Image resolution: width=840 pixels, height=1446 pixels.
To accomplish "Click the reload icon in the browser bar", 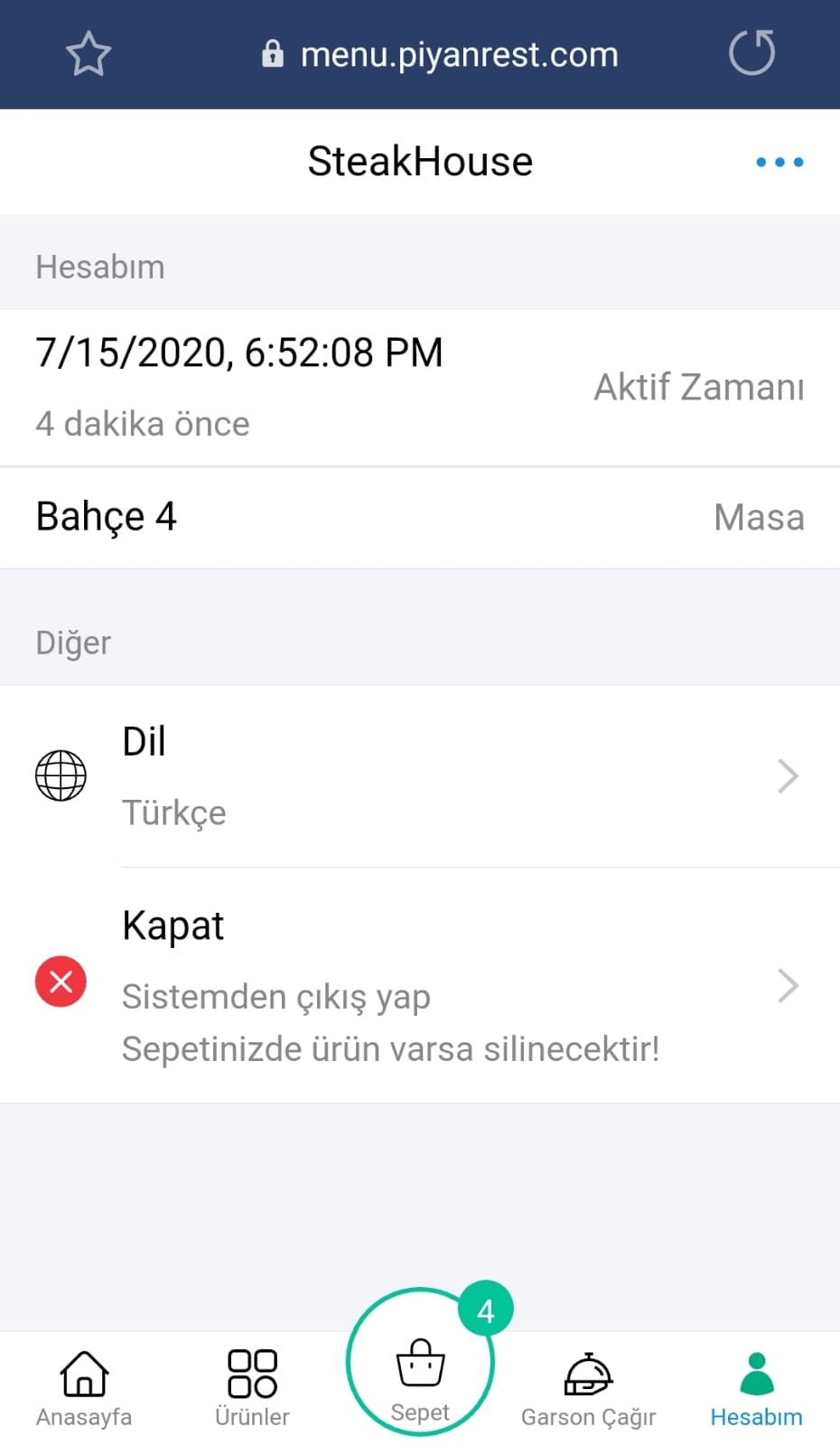I will click(x=751, y=53).
